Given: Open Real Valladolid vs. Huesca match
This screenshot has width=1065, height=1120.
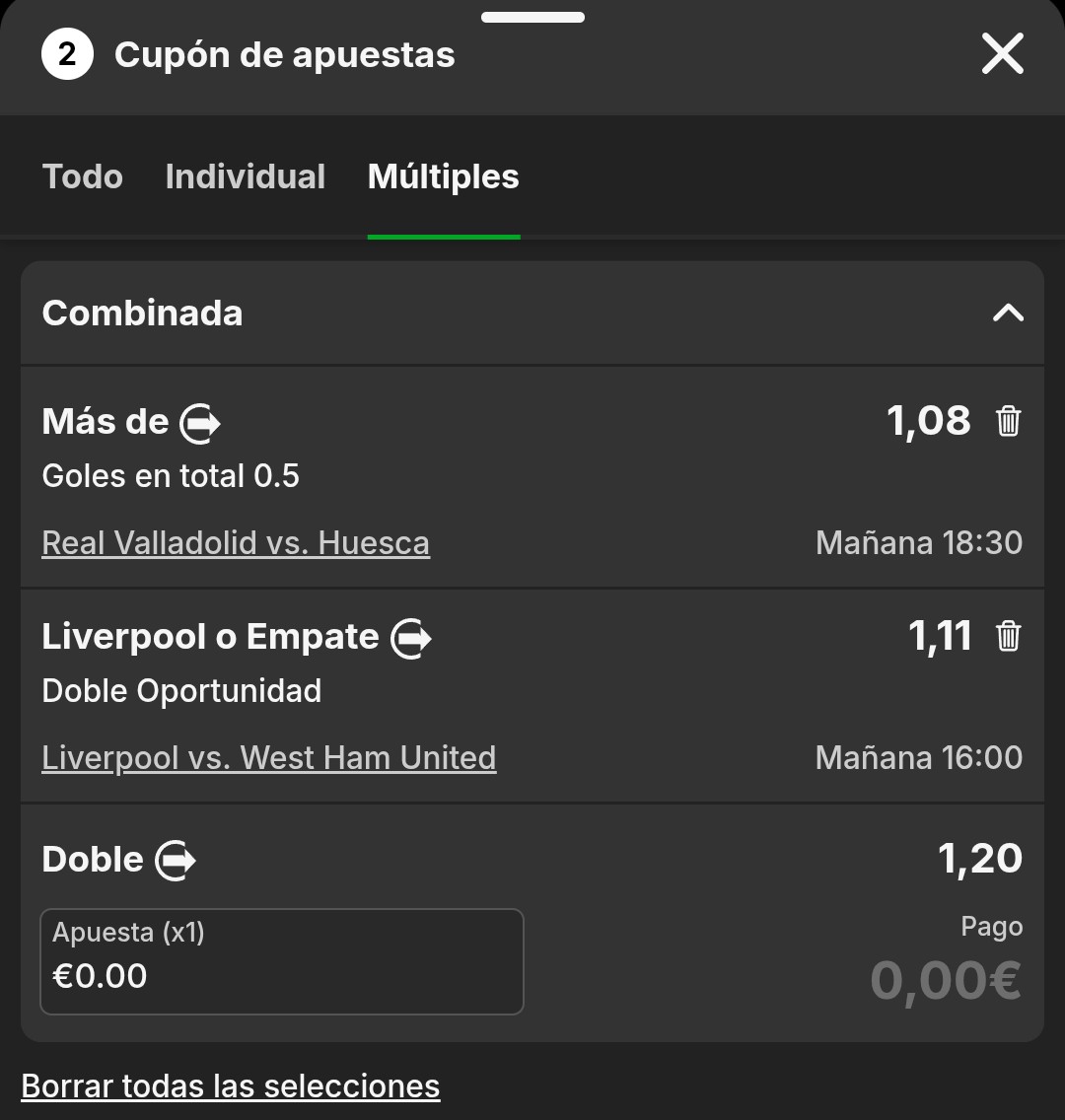Looking at the screenshot, I should pyautogui.click(x=236, y=543).
